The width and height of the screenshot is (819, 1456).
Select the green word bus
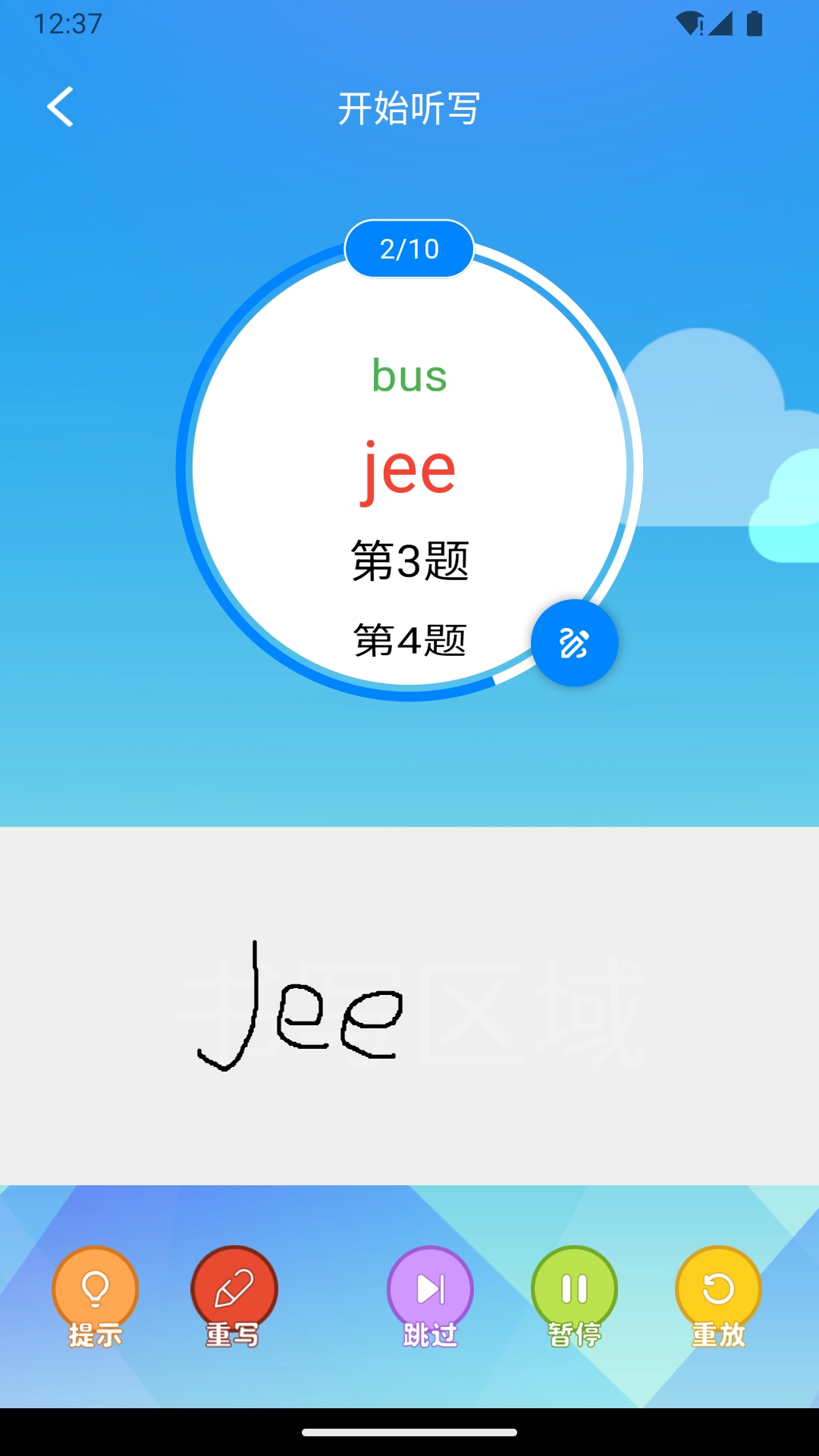click(409, 375)
